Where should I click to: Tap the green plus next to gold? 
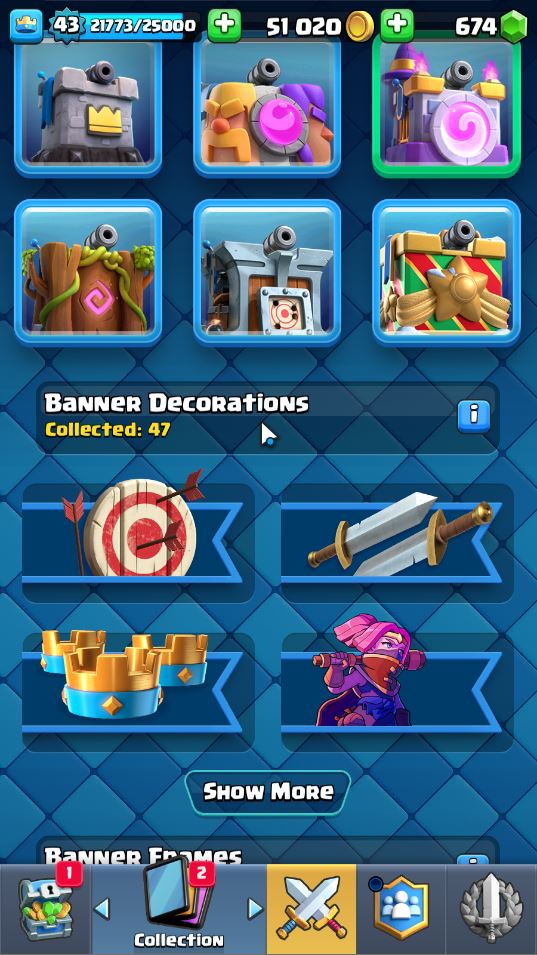click(397, 26)
